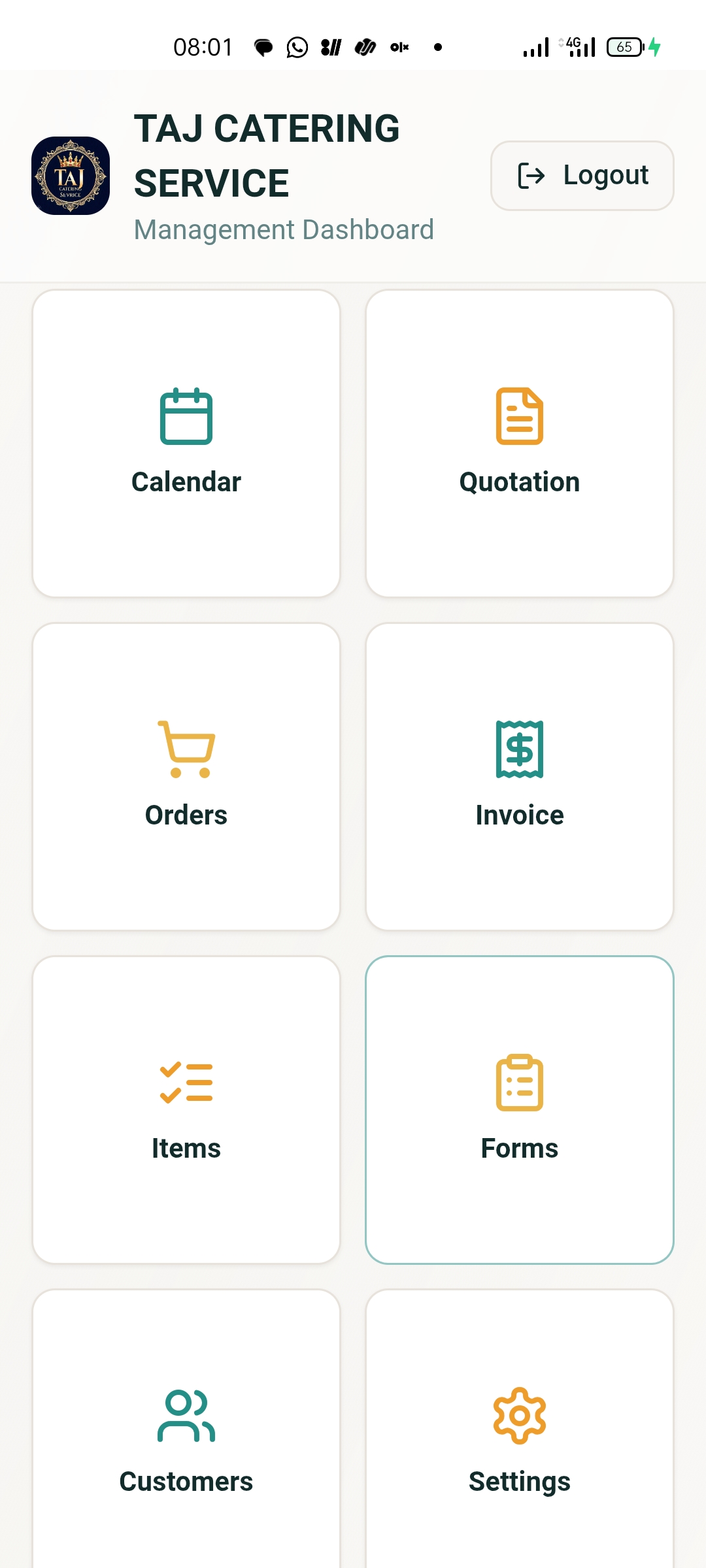
Task: Select the highlighted Forms tile
Action: pyautogui.click(x=520, y=1111)
